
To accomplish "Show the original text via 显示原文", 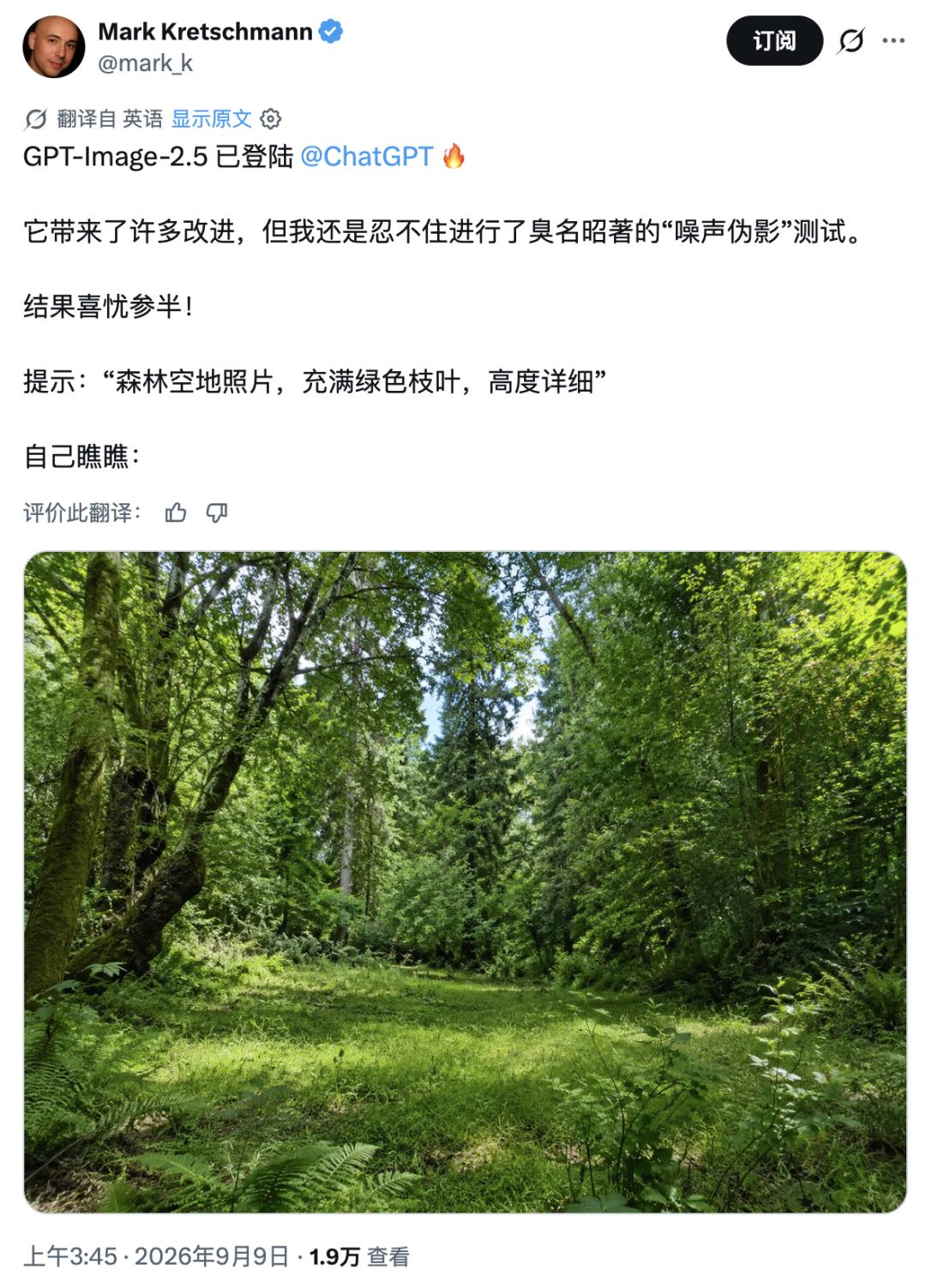I will tap(212, 119).
